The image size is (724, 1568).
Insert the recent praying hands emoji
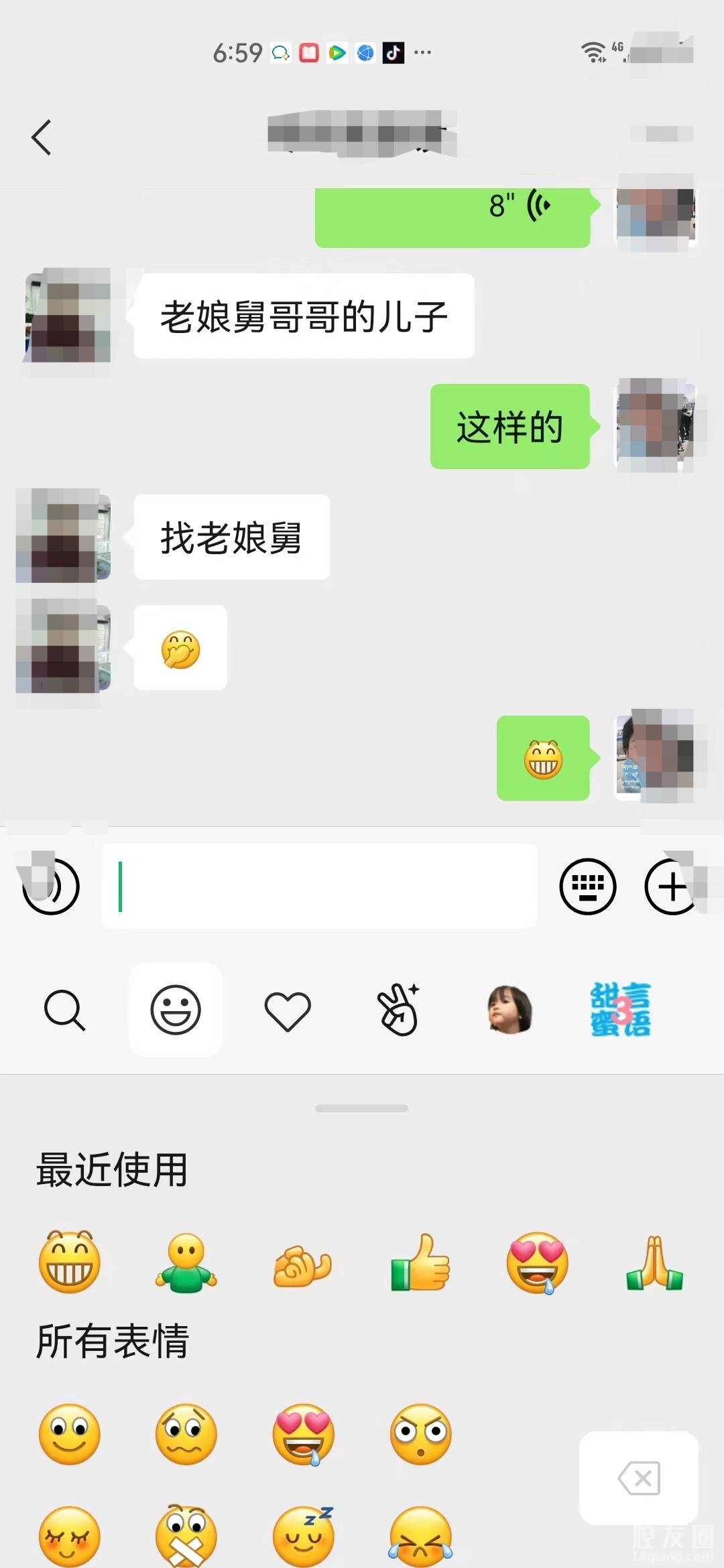pos(654,1262)
